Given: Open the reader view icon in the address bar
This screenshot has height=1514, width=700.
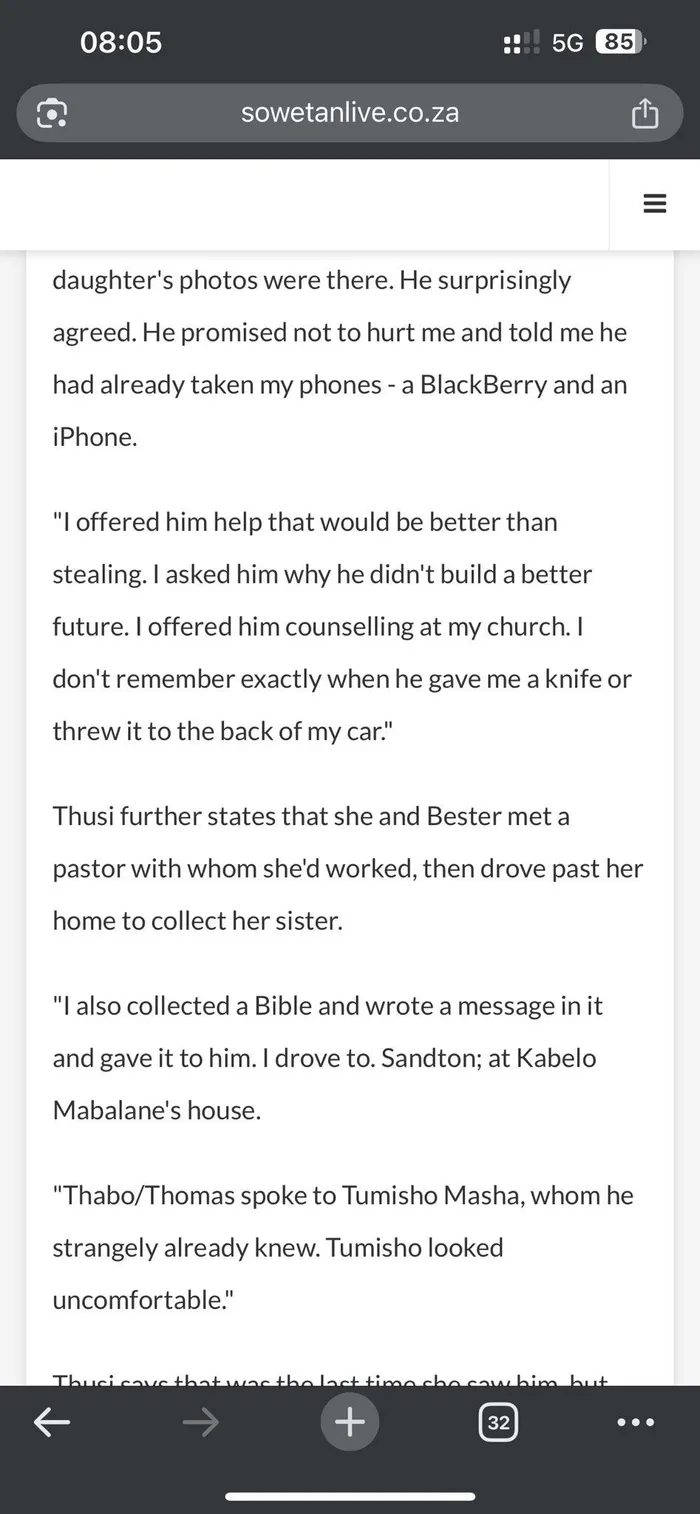Looking at the screenshot, I should coord(52,114).
